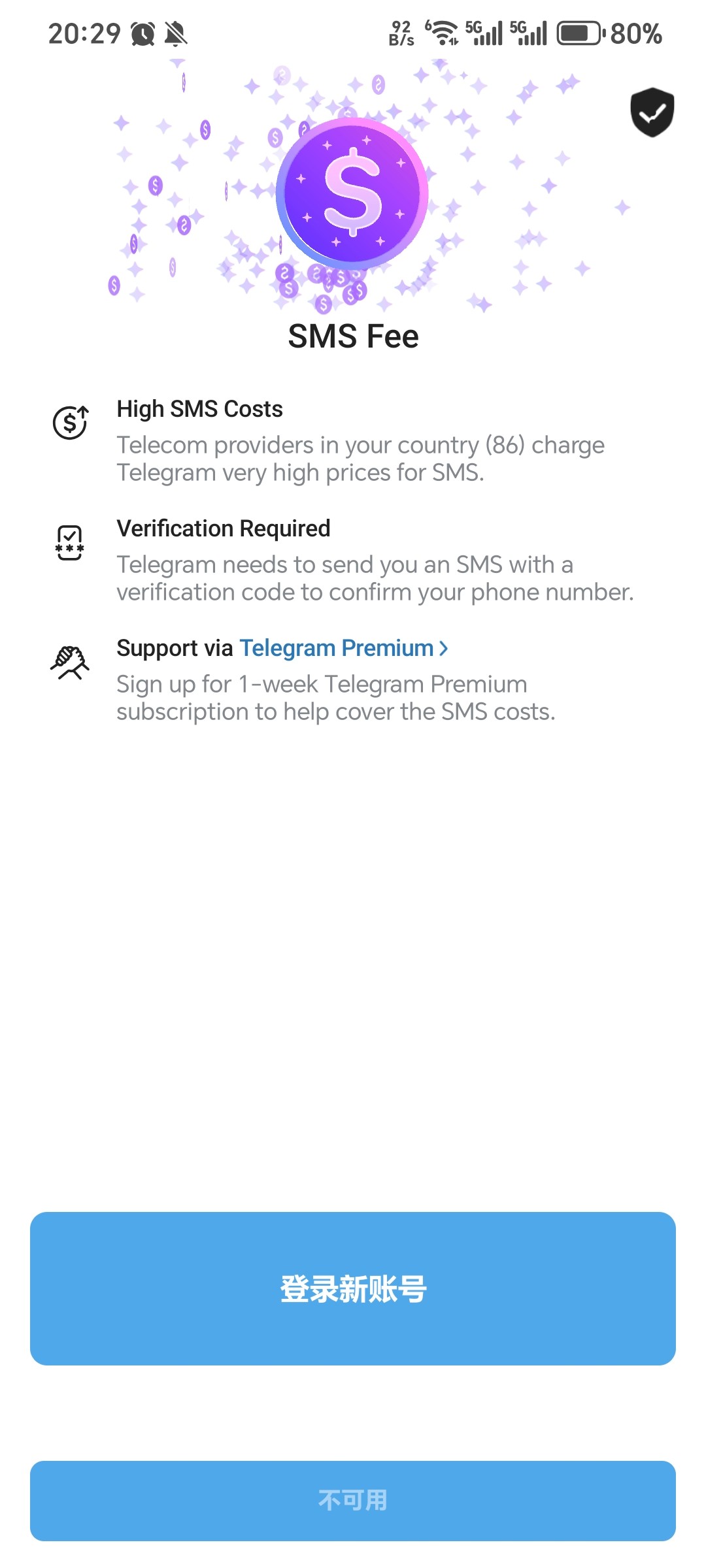Tap the 不可用 button
Image resolution: width=706 pixels, height=1568 pixels.
353,1500
